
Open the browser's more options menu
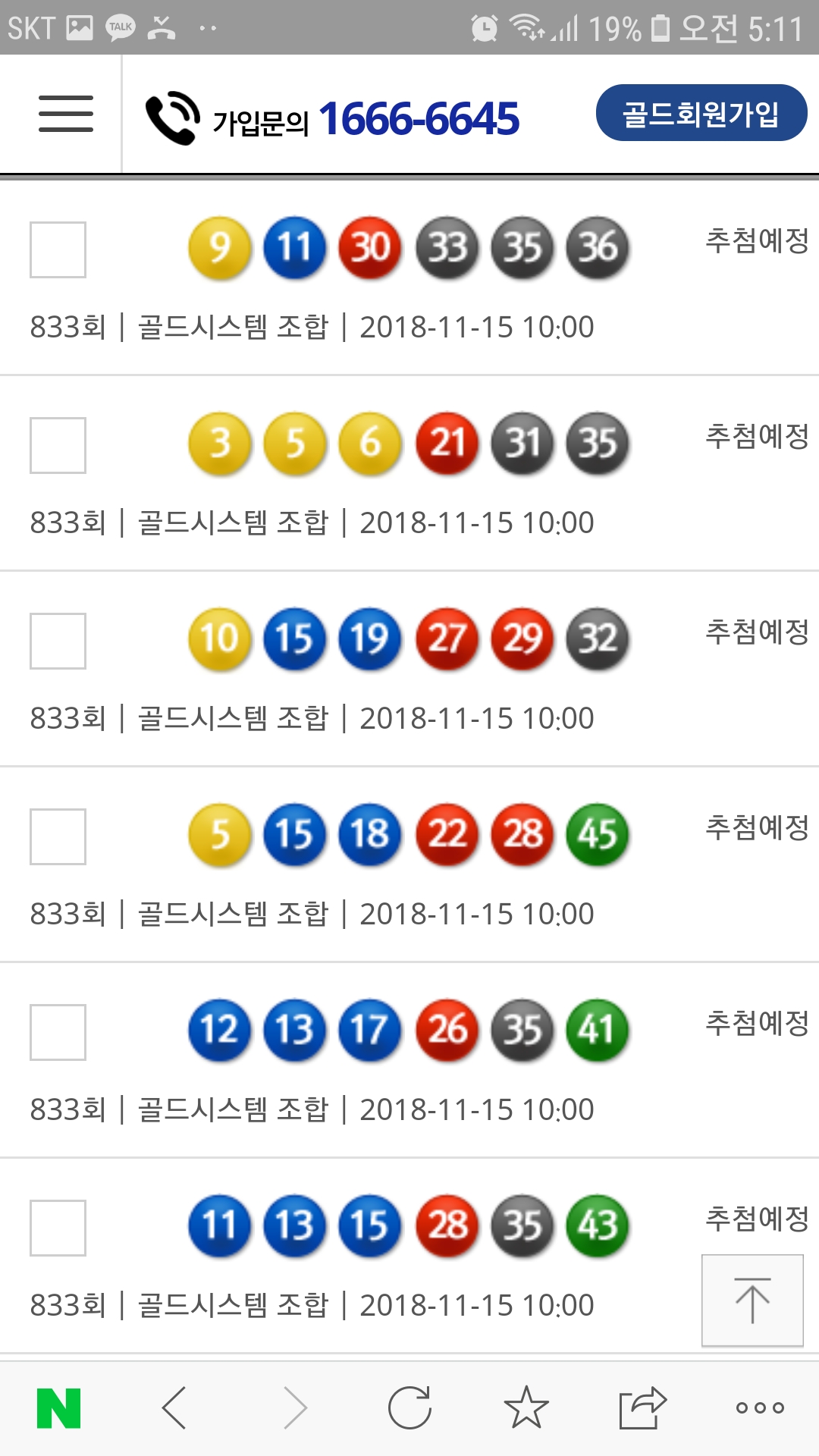pos(759,1408)
